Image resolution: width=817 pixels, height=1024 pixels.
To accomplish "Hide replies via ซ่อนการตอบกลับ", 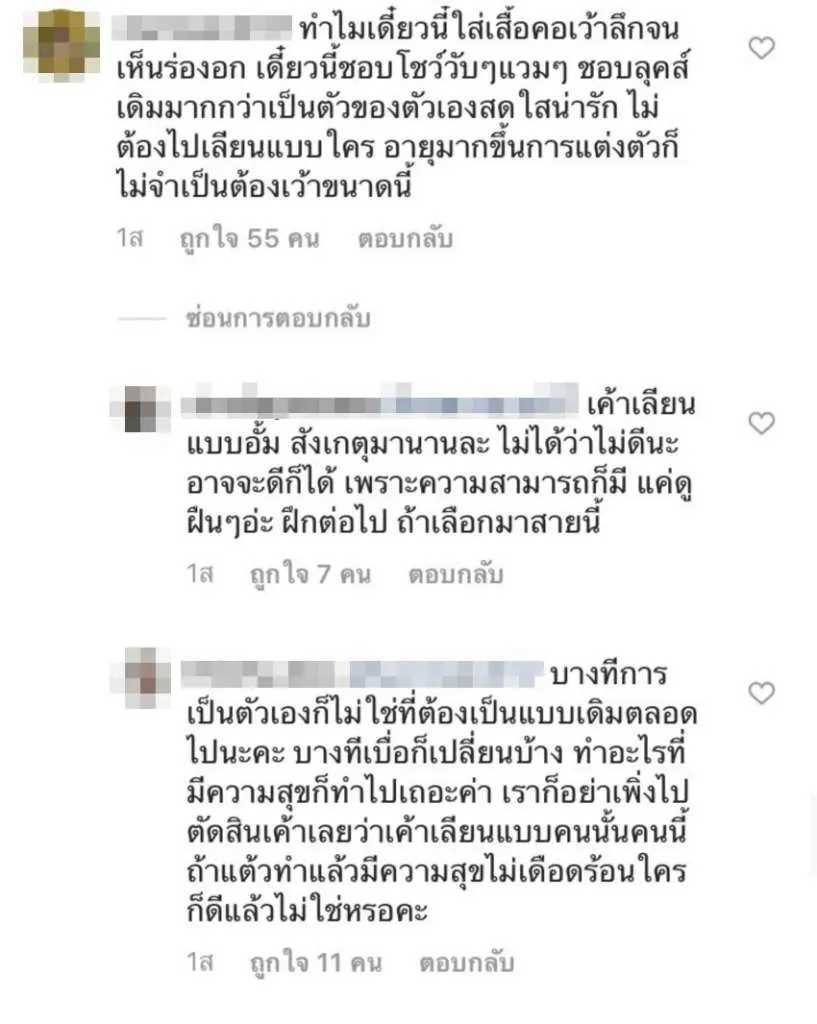I will (278, 319).
